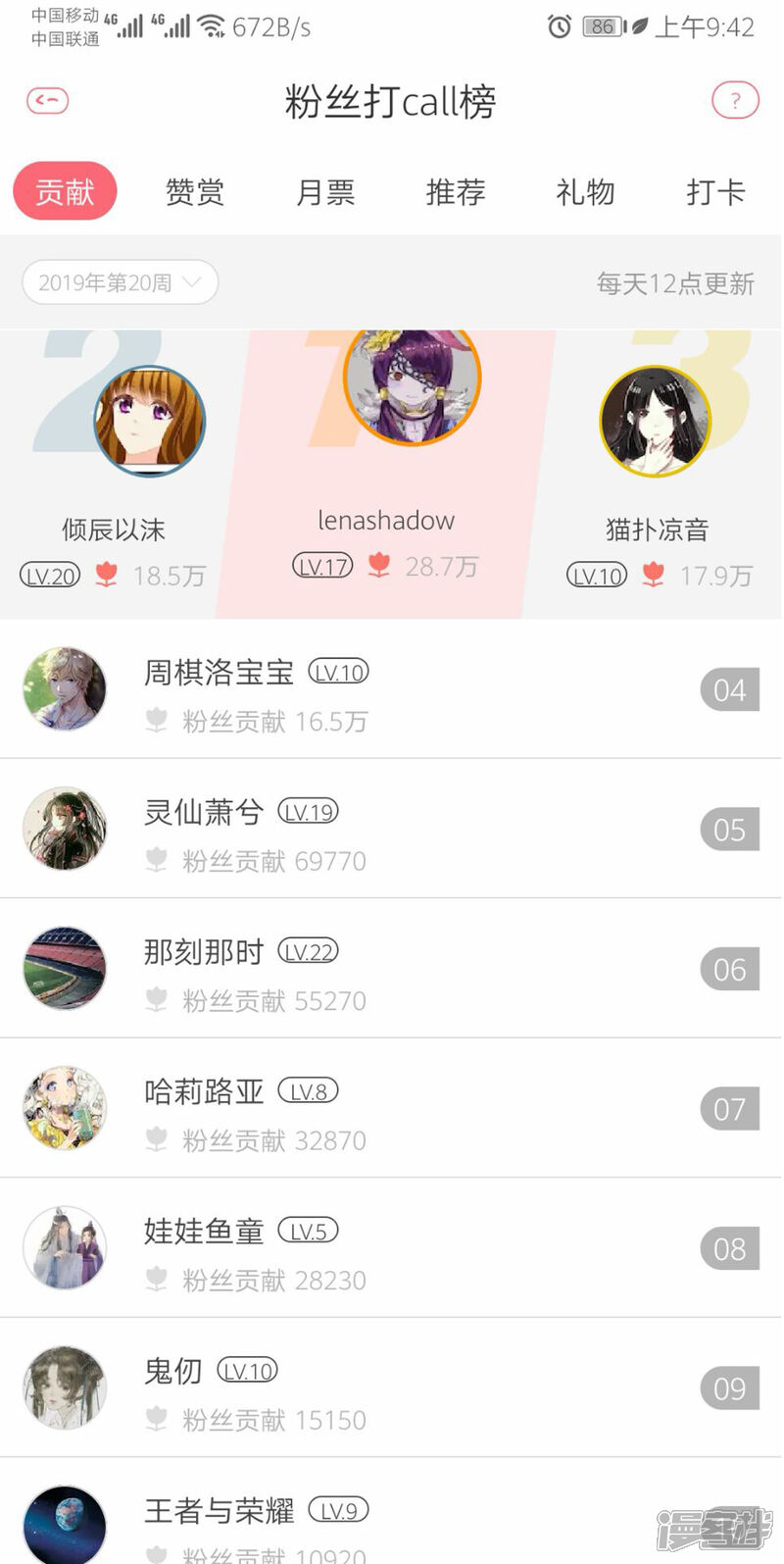Open first-place user lenashadow's avatar
This screenshot has width=784, height=1564.
click(x=412, y=380)
